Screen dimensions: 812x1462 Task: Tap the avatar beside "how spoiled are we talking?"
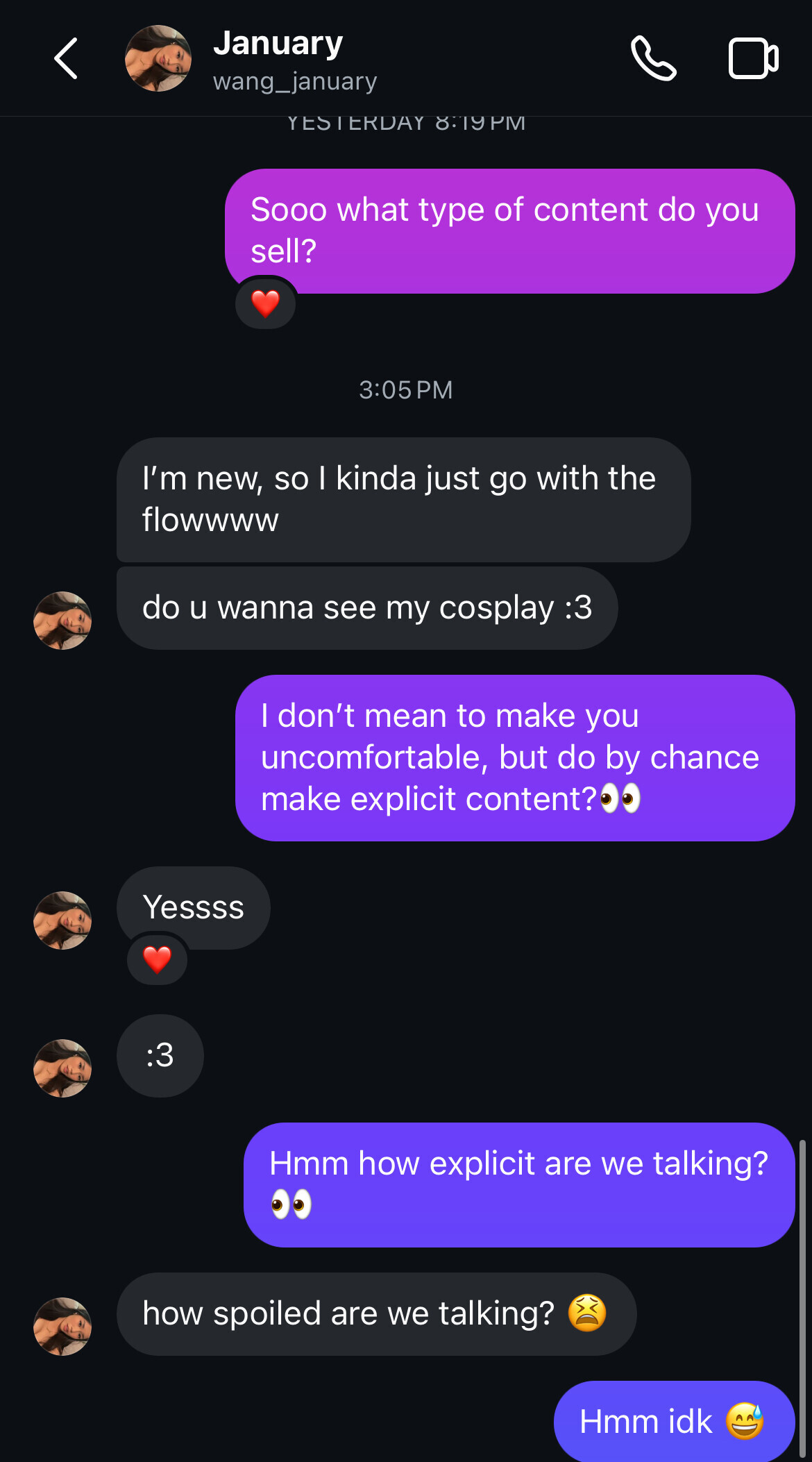click(x=62, y=1326)
